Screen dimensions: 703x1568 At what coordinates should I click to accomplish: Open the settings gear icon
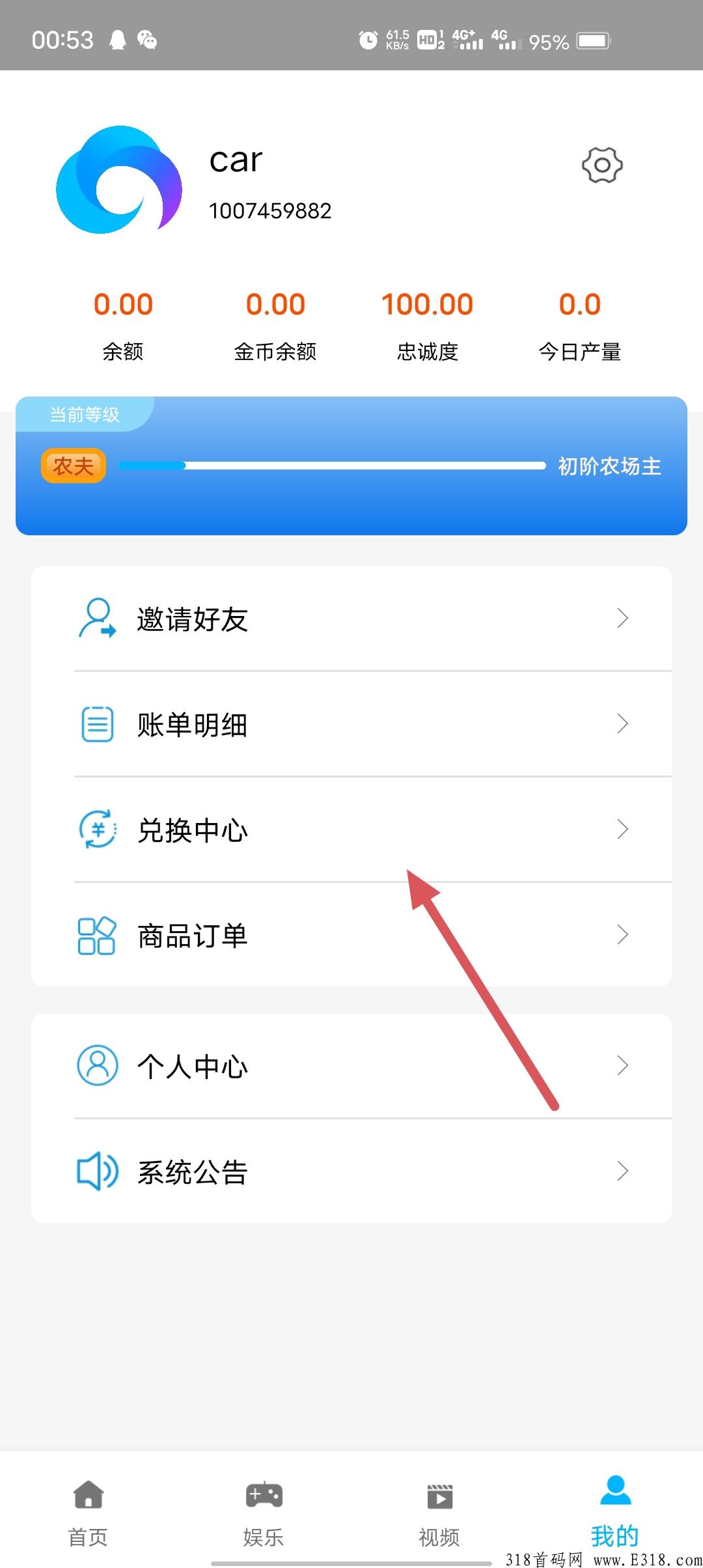point(602,165)
